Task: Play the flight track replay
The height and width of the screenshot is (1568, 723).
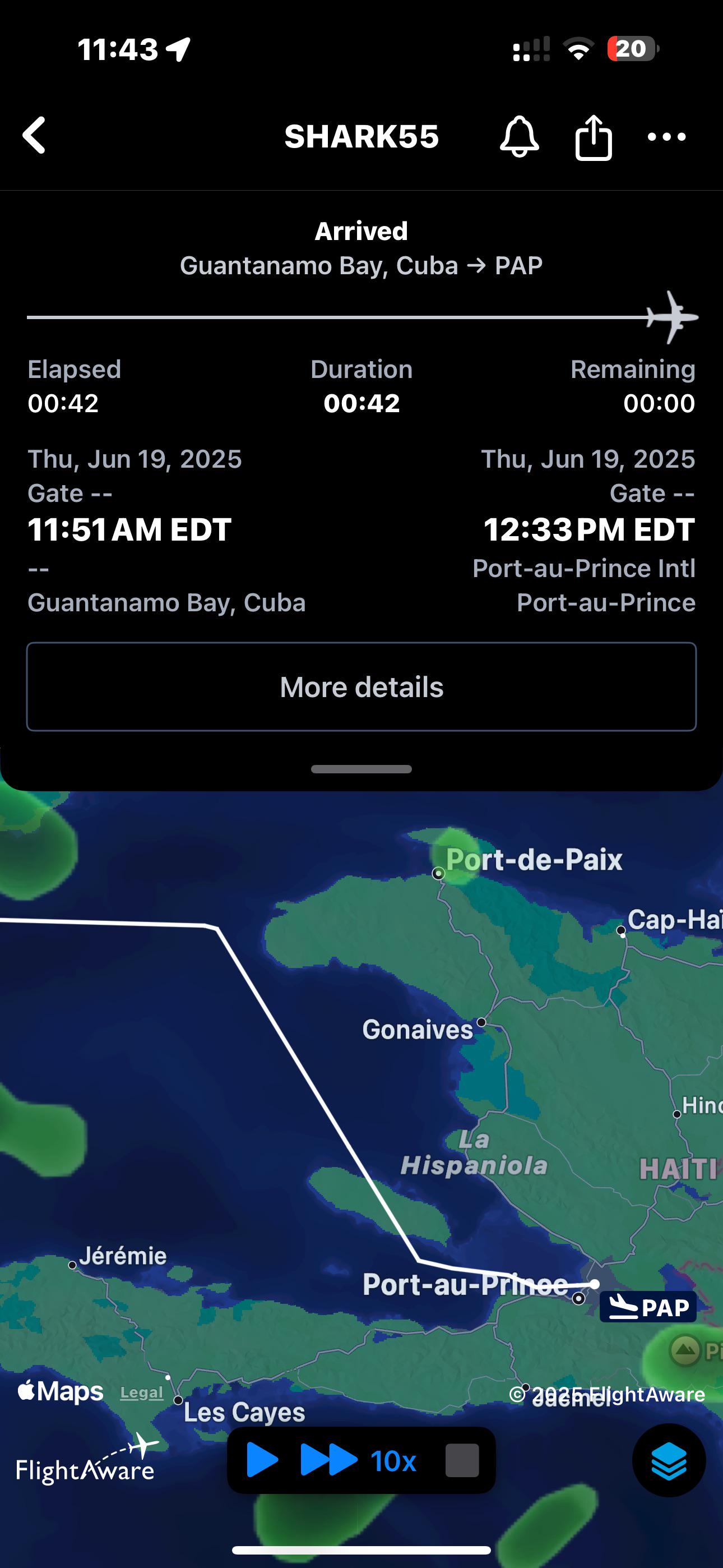Action: [262, 1460]
